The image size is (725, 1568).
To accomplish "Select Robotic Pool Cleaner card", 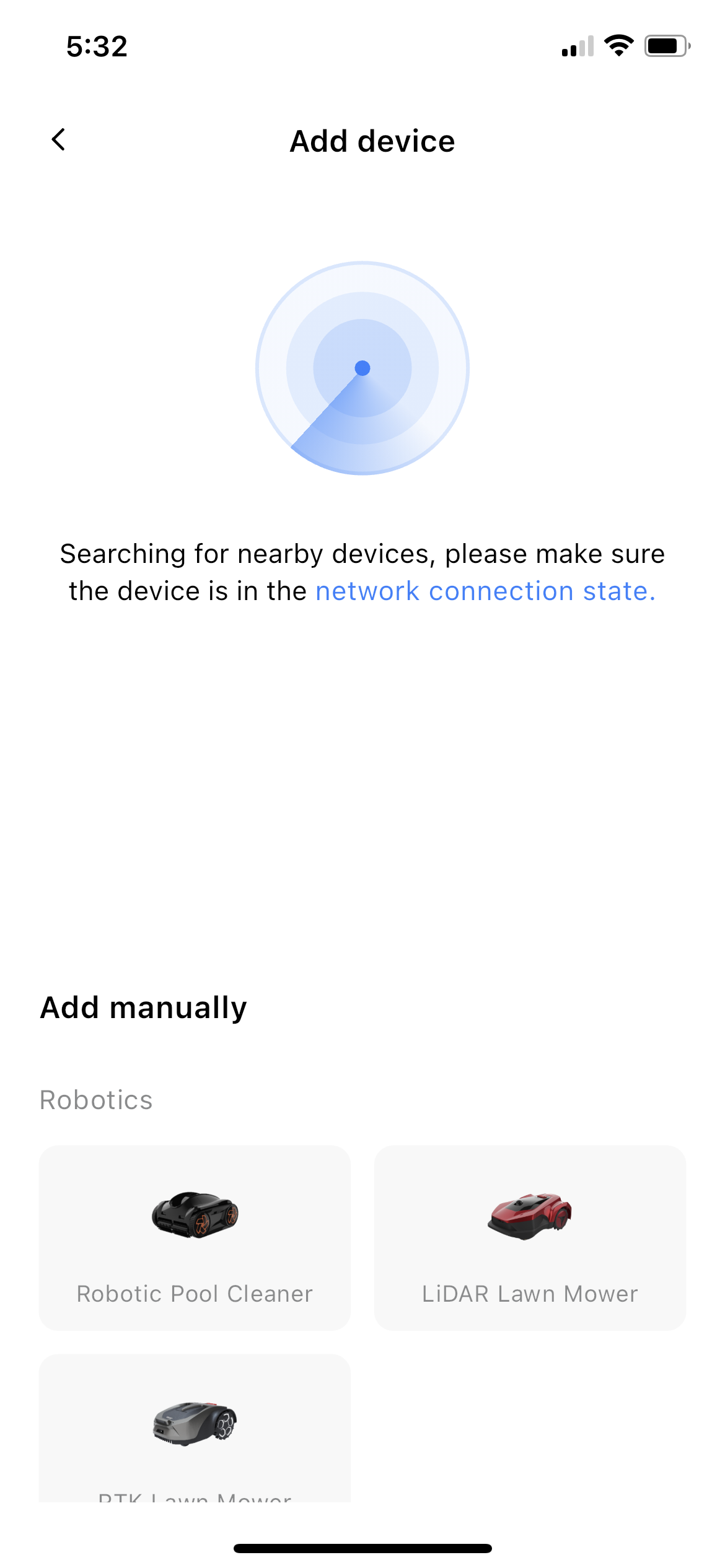I will [x=195, y=1237].
